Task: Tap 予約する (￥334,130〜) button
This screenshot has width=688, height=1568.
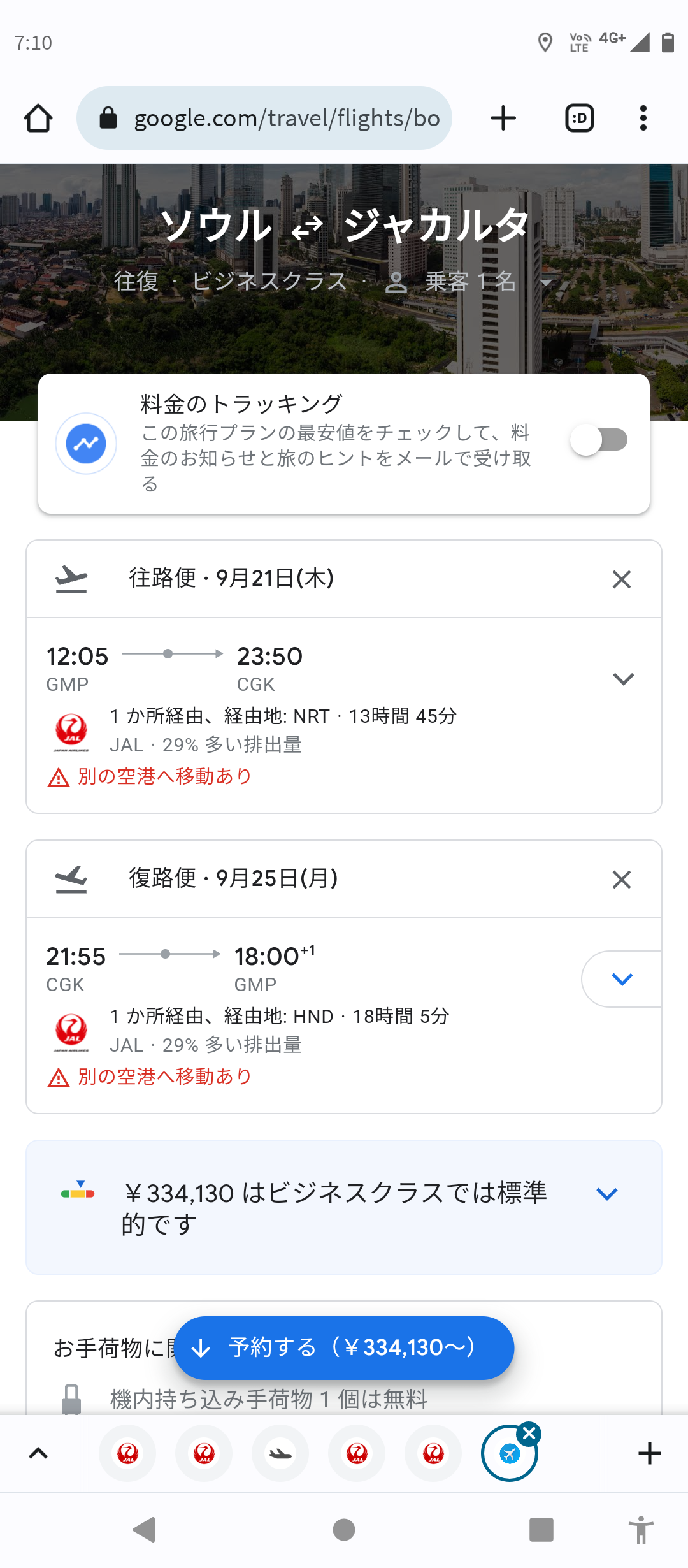Action: [344, 1347]
